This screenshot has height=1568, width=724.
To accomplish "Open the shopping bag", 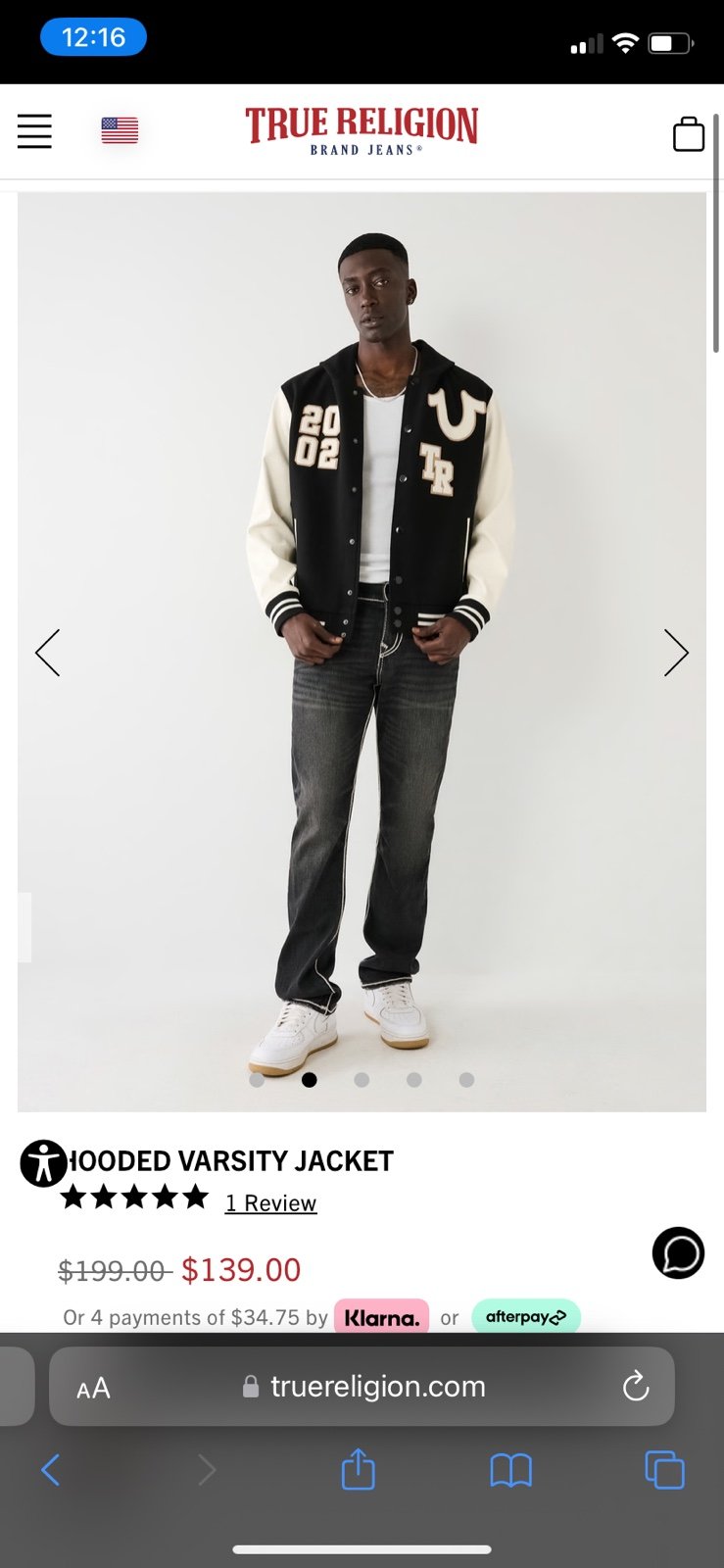I will pos(689,134).
